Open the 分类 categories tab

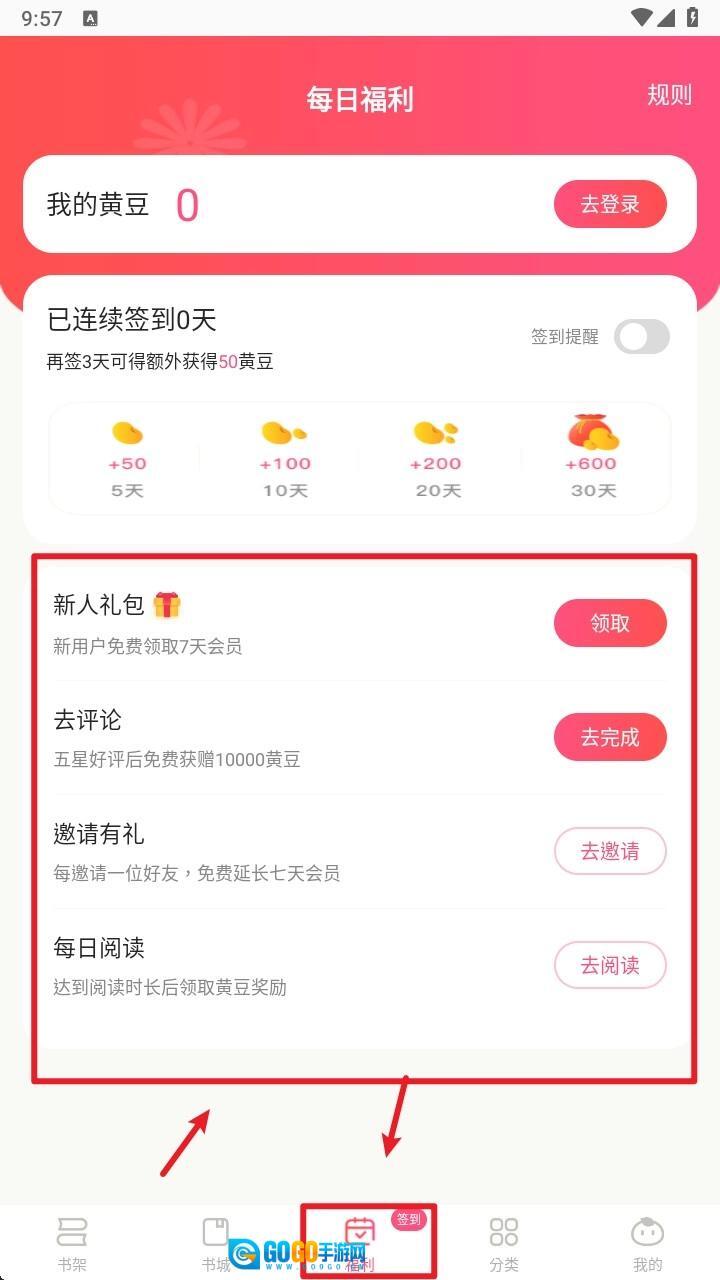[x=504, y=1243]
